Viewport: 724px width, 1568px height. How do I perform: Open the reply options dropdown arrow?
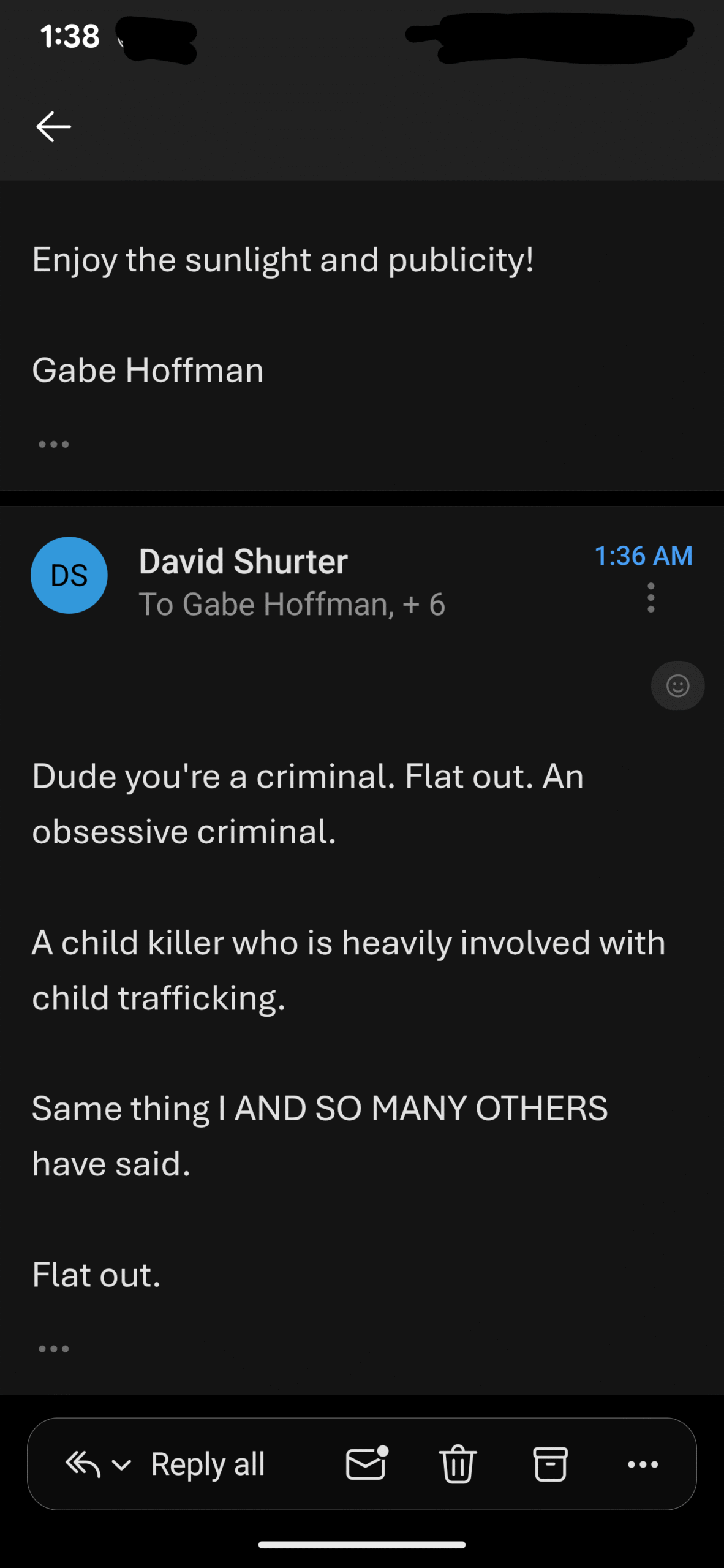click(121, 1465)
